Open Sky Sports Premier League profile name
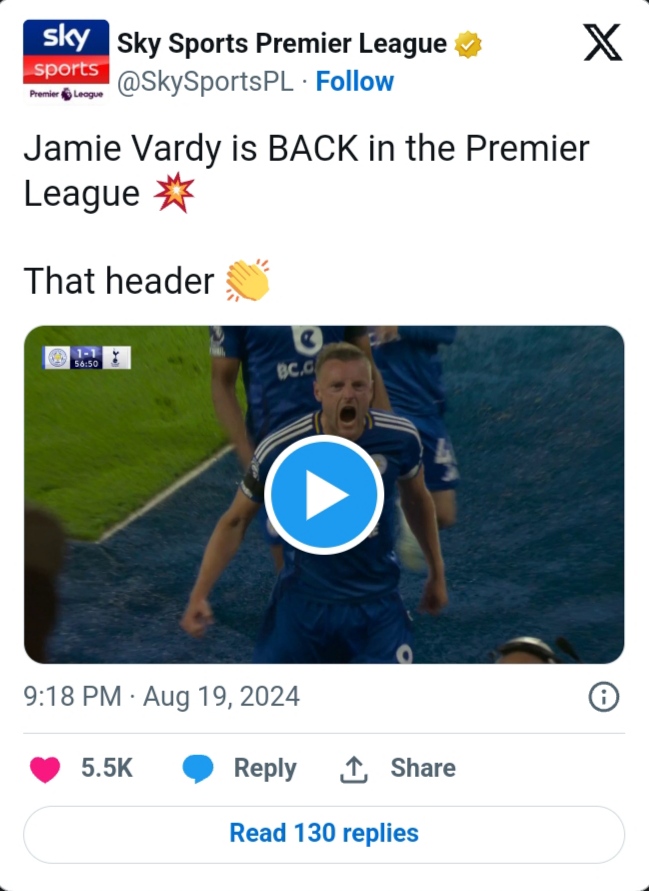 tap(282, 44)
